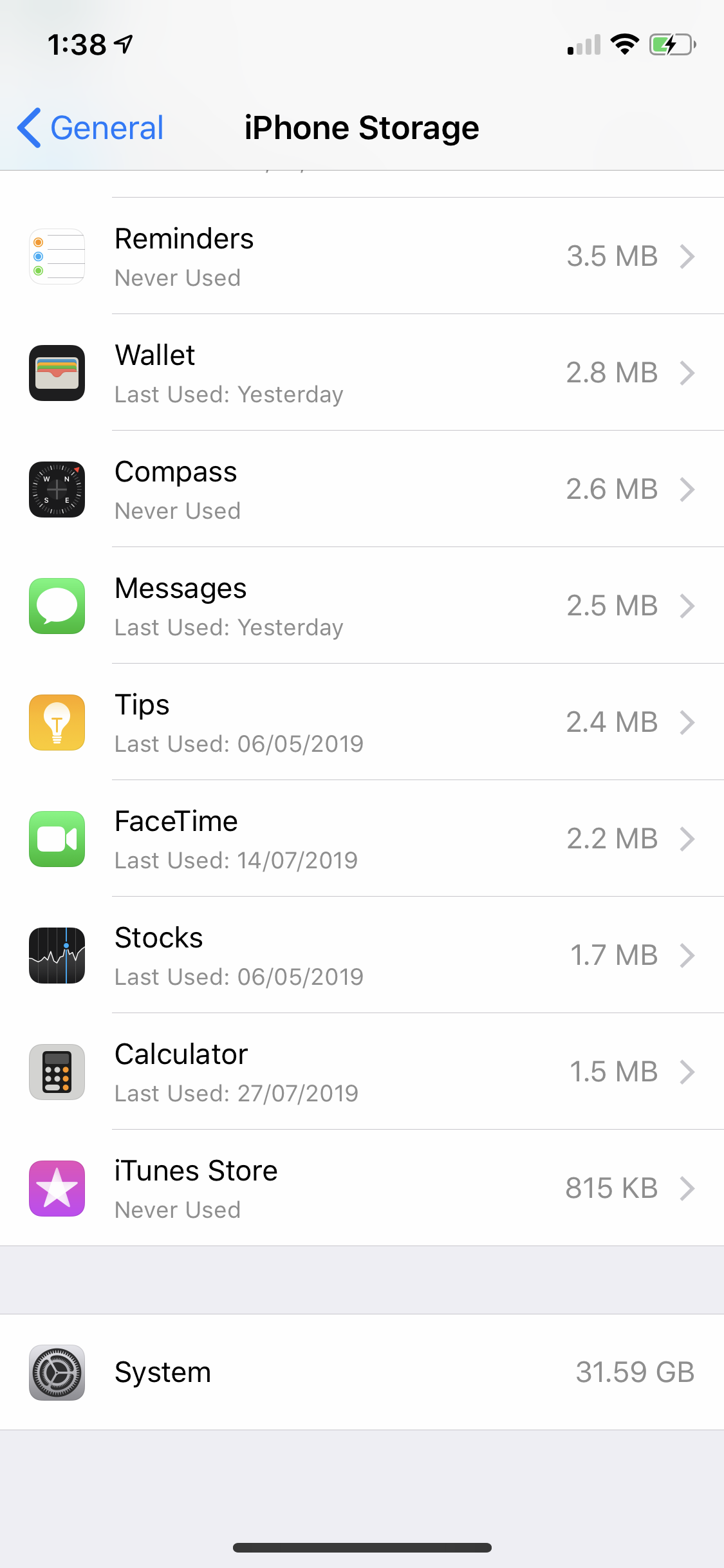Select the Compass app row
This screenshot has height=1568, width=724.
point(362,489)
